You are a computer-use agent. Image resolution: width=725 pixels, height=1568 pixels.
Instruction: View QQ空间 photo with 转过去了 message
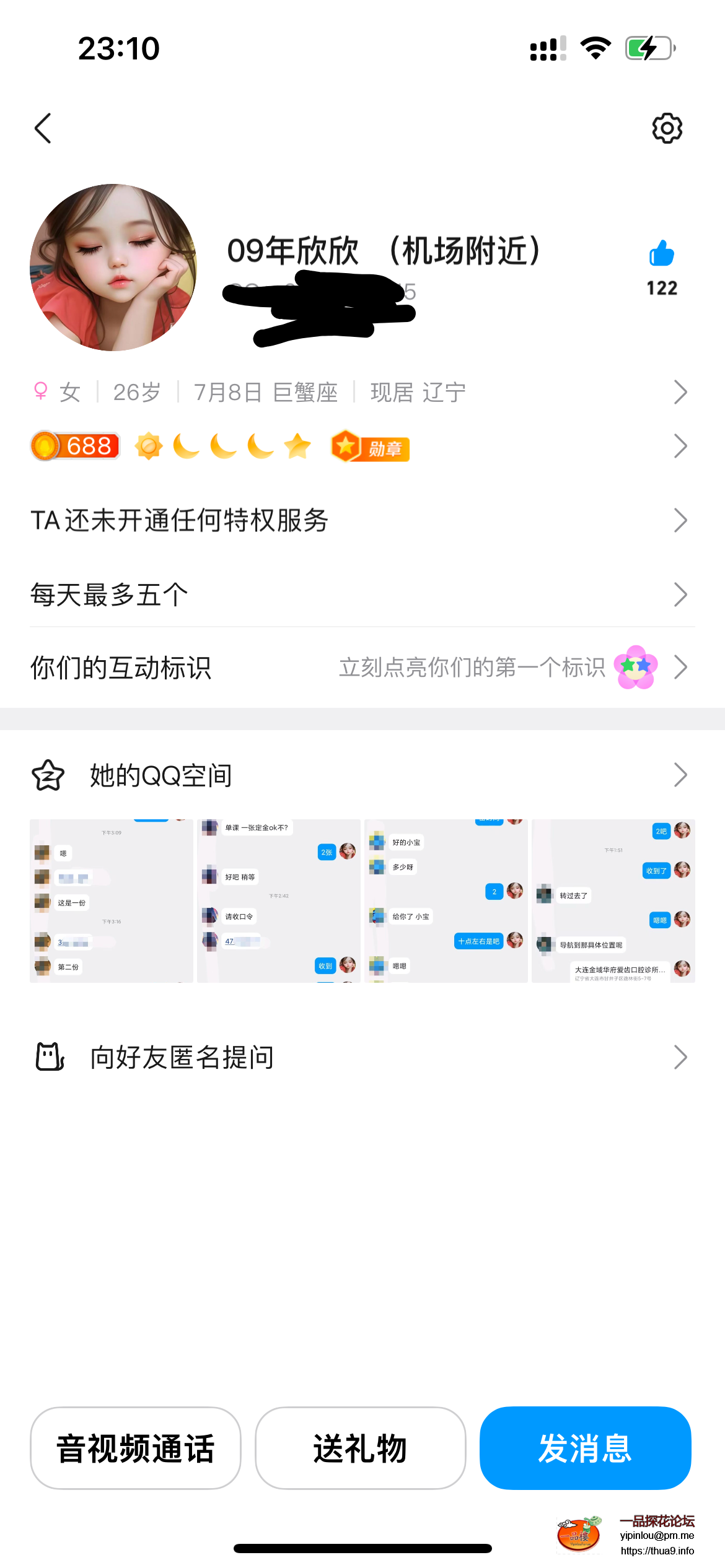click(x=613, y=901)
